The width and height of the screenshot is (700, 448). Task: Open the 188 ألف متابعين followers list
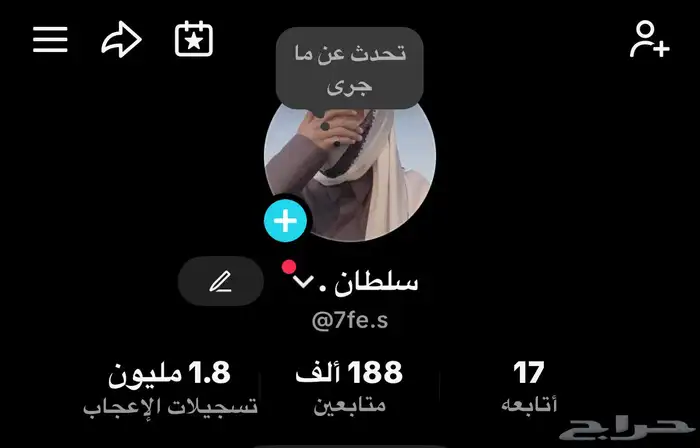click(349, 388)
